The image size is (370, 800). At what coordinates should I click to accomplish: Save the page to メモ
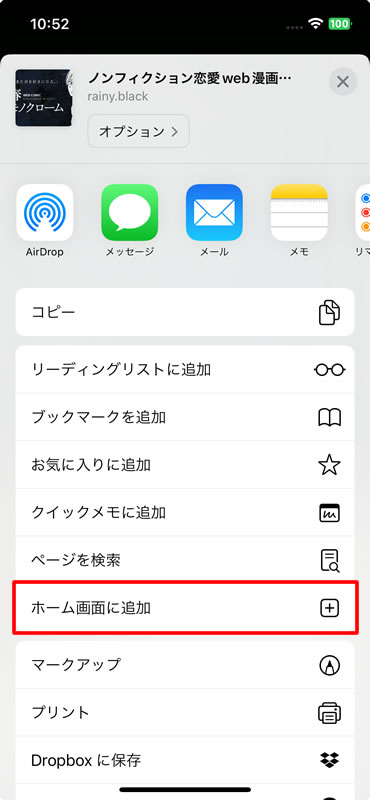click(x=299, y=212)
